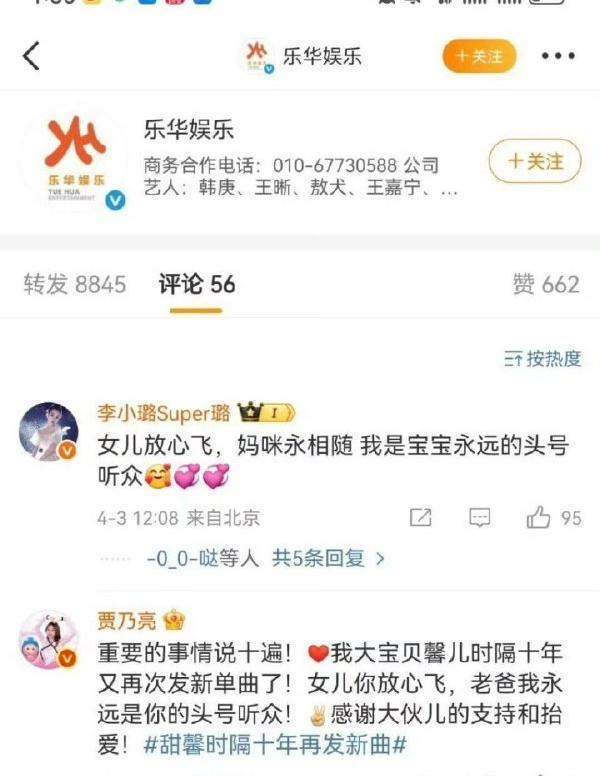The image size is (600, 776).
Task: Change comment sorting via 按热度
Action: click(542, 359)
